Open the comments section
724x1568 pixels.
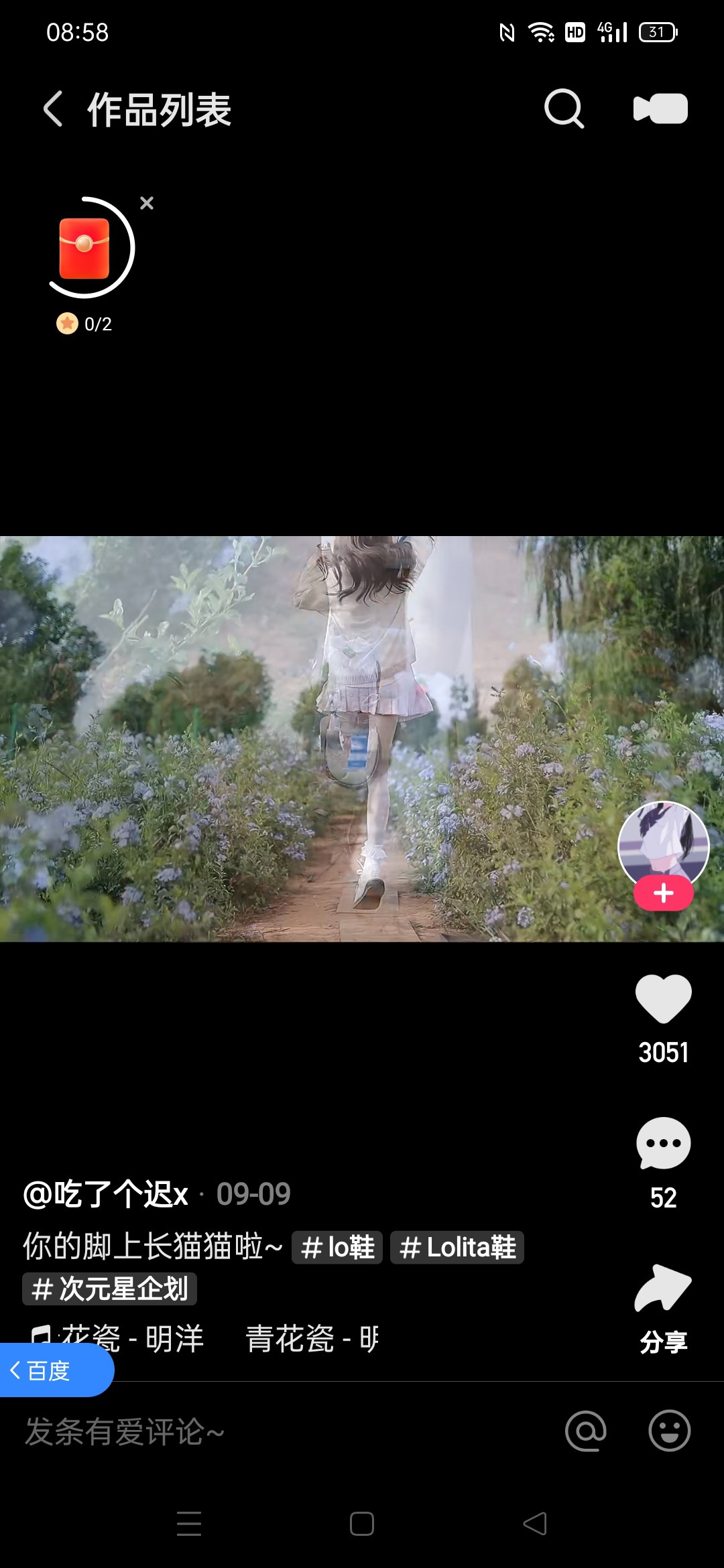coord(663,1143)
